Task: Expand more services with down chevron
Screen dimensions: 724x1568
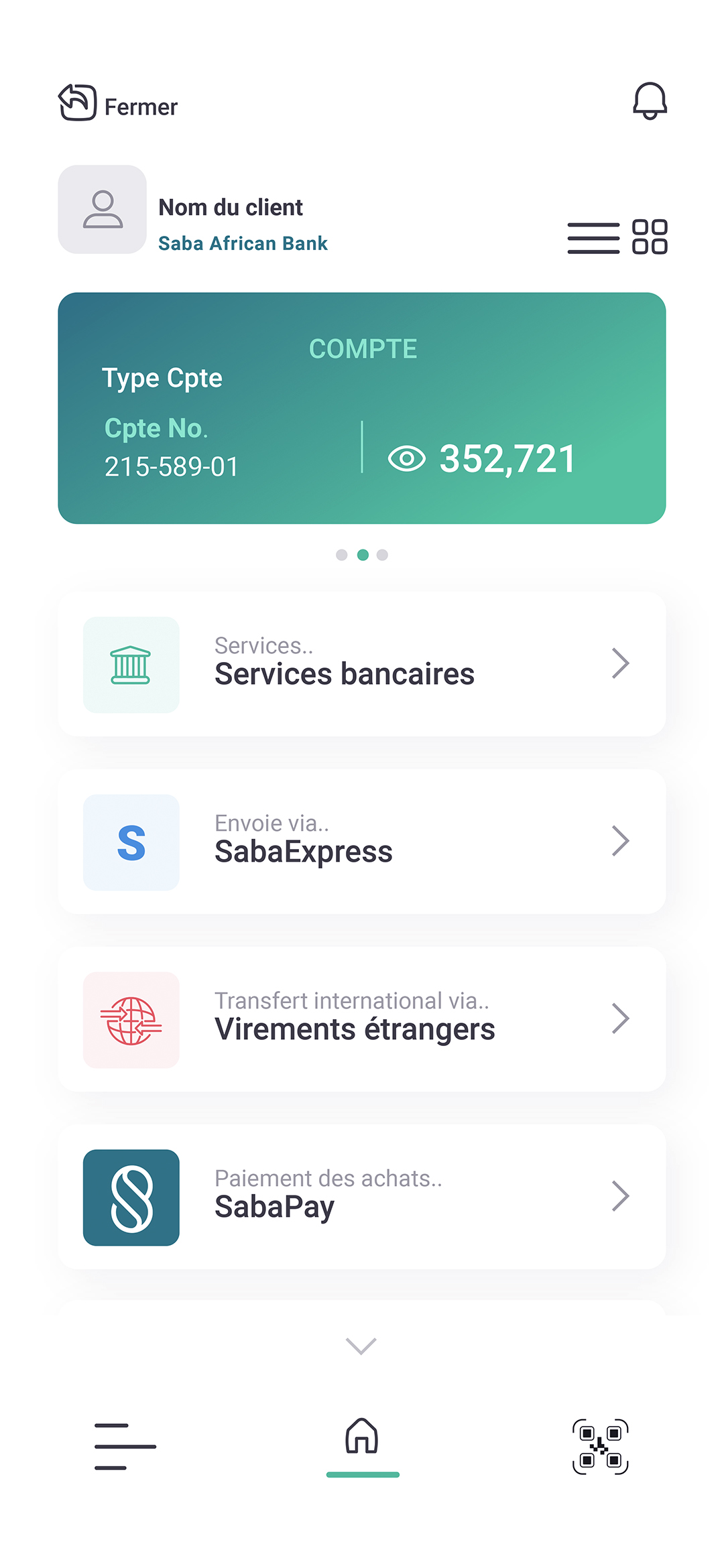Action: coord(361,1346)
